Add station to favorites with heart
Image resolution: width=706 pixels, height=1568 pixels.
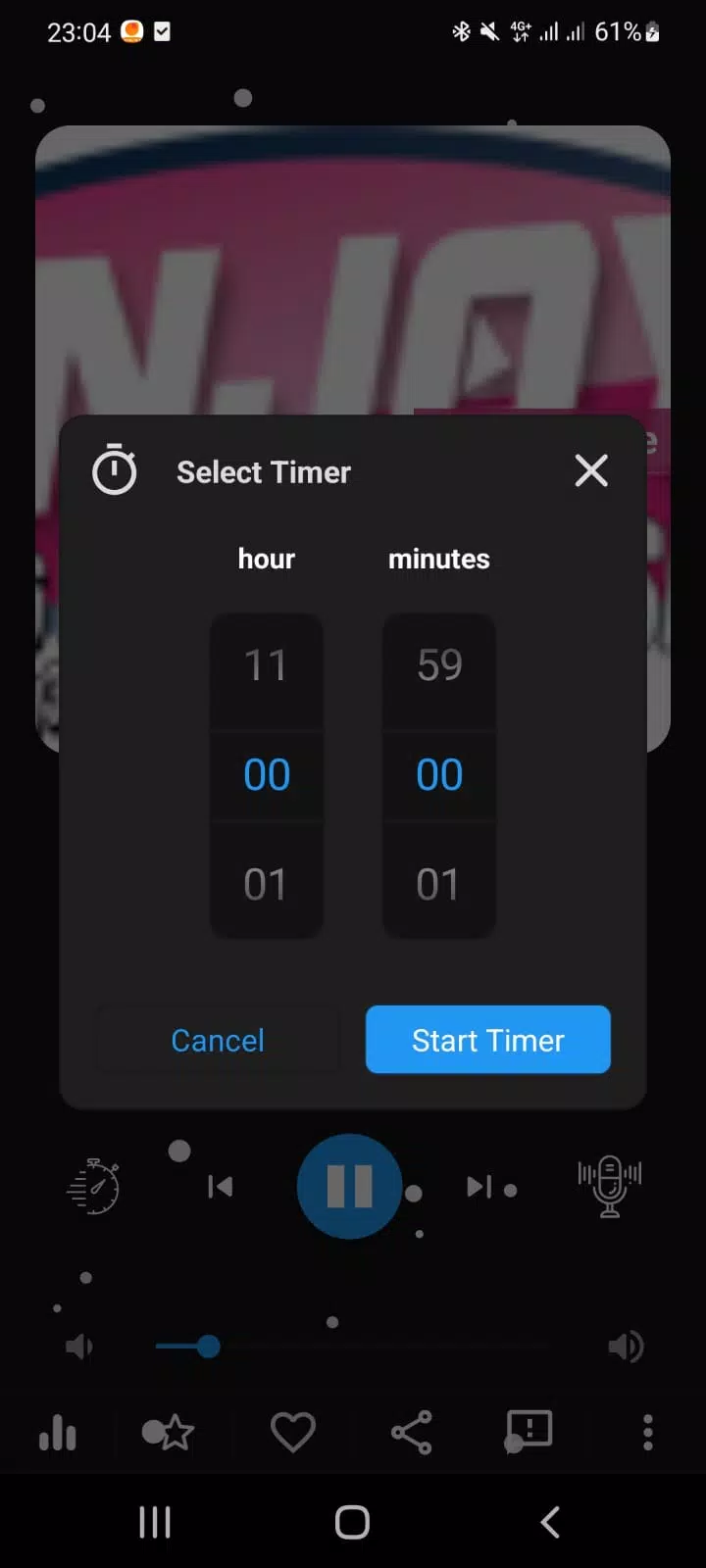pyautogui.click(x=292, y=1433)
